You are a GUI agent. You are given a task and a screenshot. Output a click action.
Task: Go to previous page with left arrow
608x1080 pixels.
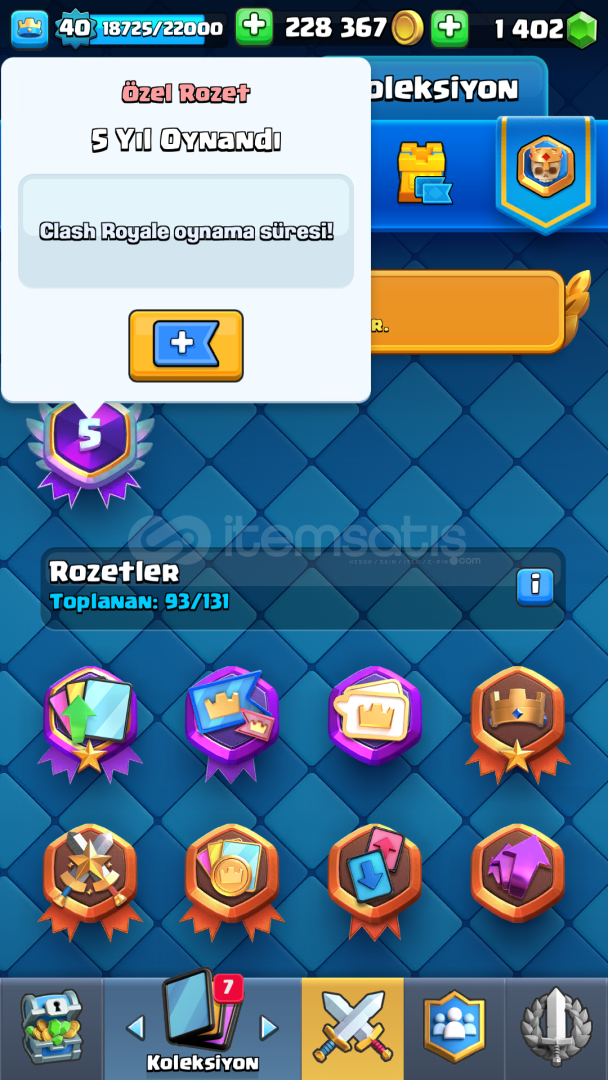(x=136, y=1028)
